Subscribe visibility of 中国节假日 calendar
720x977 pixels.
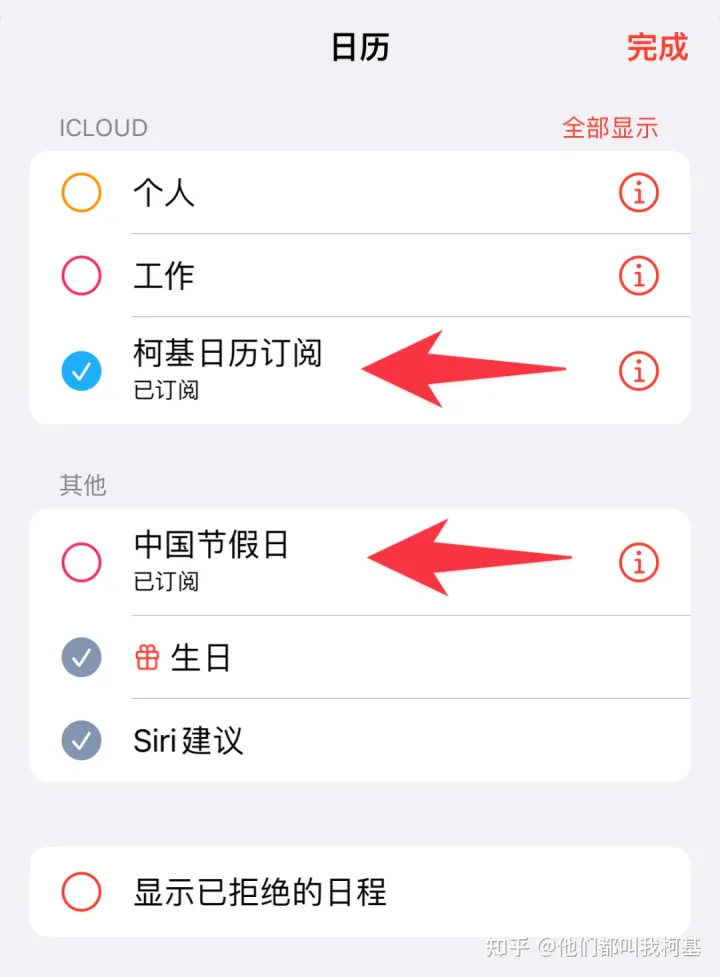81,562
